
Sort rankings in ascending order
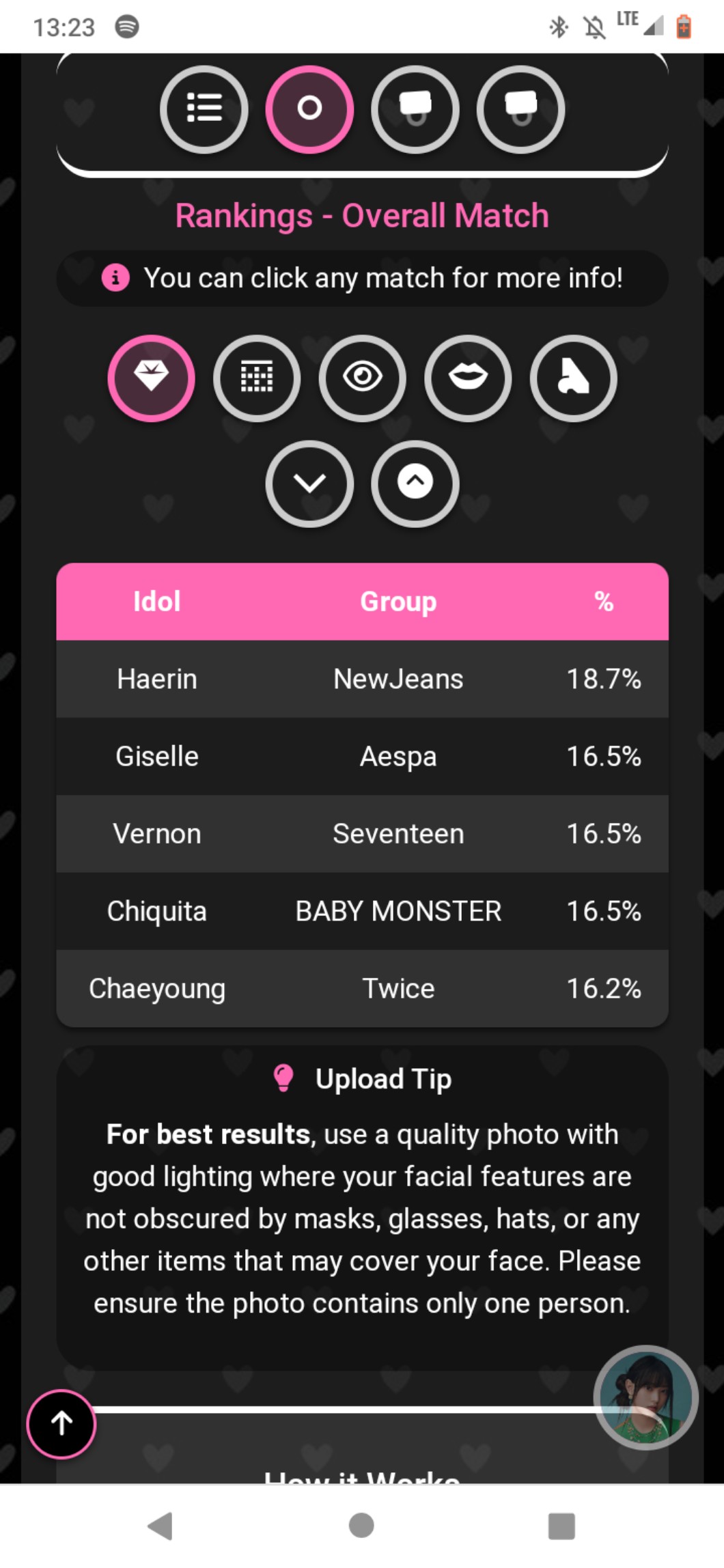[415, 484]
